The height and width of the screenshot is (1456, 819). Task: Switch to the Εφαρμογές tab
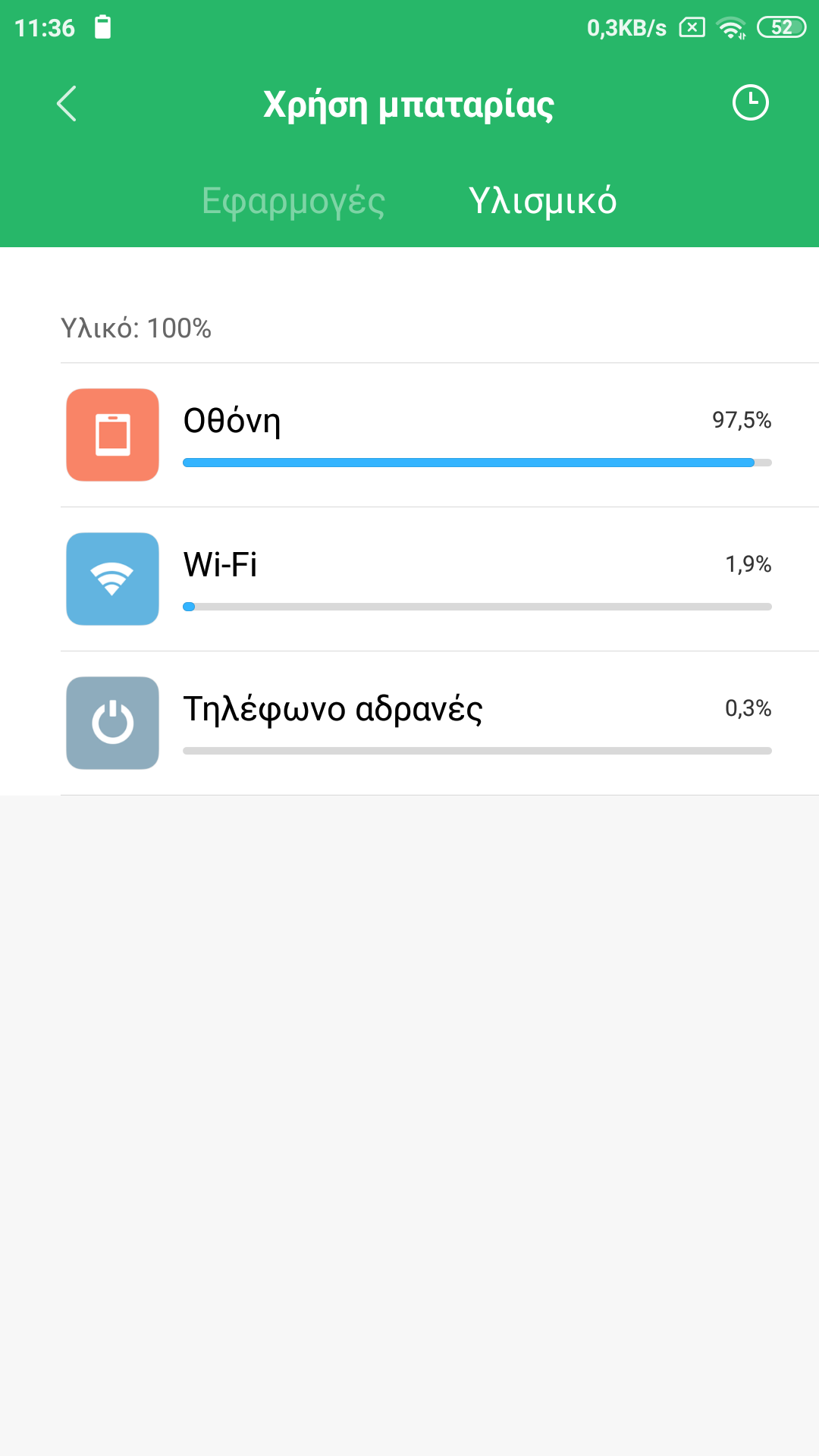coord(293,201)
